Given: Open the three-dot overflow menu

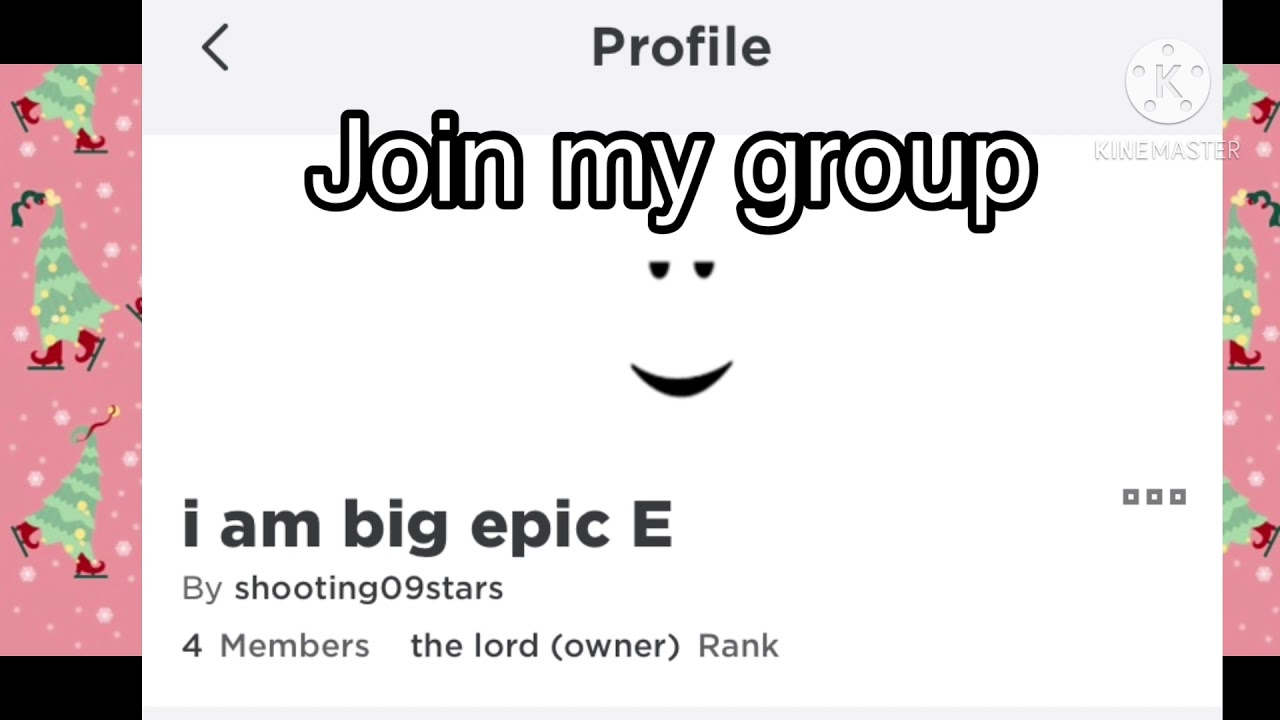Looking at the screenshot, I should click(1154, 497).
